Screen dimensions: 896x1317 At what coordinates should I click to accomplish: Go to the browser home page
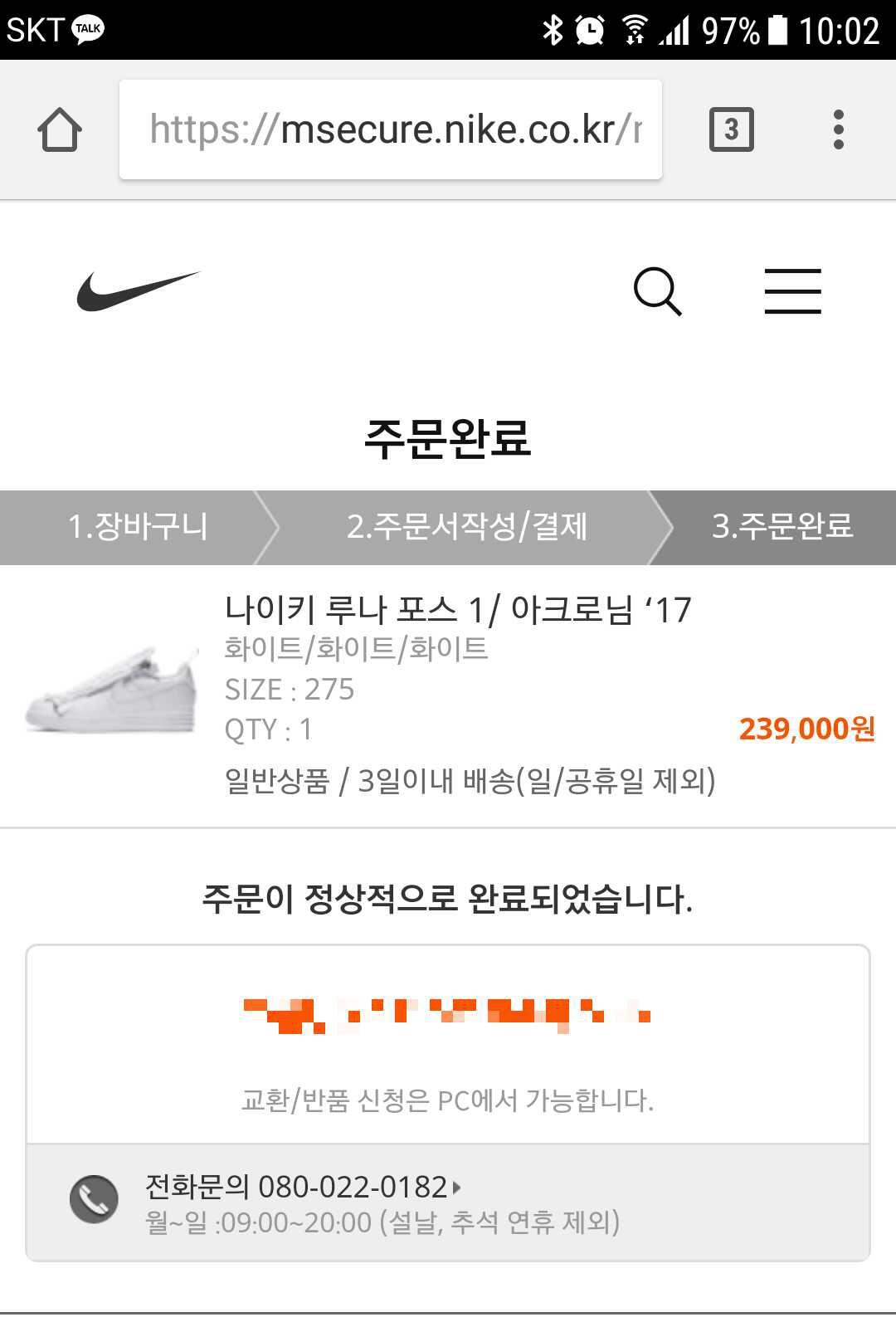point(60,130)
